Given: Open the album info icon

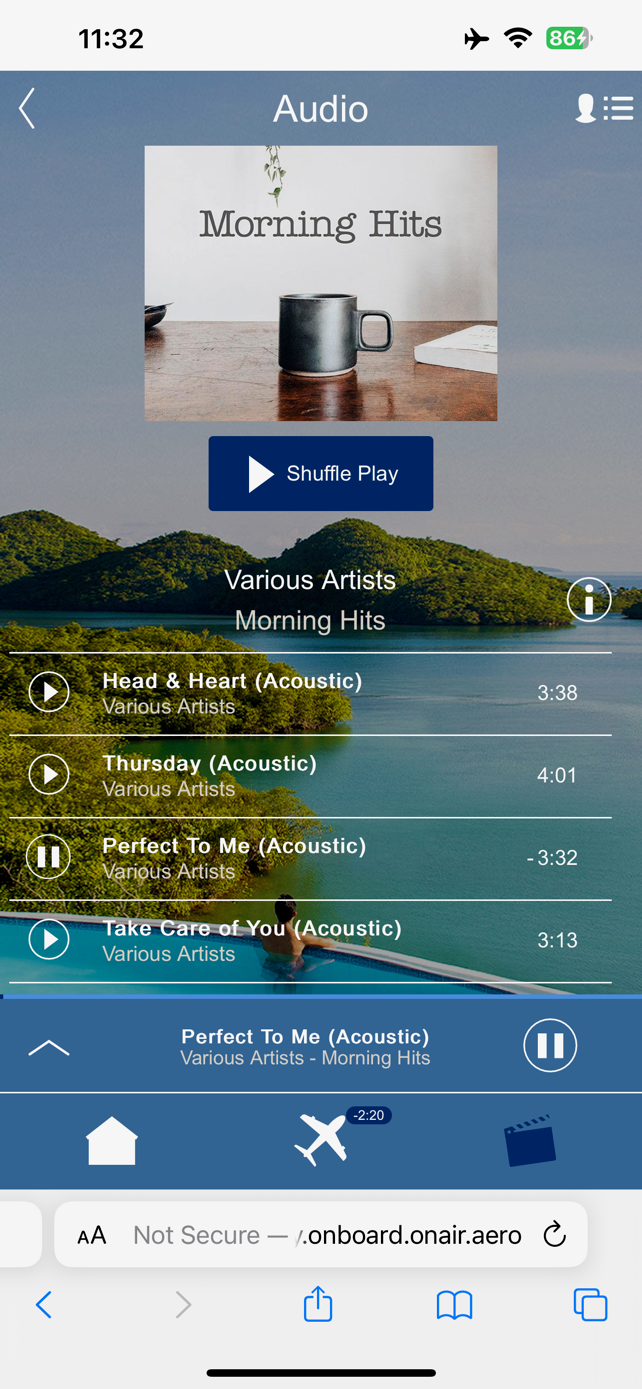Looking at the screenshot, I should pyautogui.click(x=589, y=600).
